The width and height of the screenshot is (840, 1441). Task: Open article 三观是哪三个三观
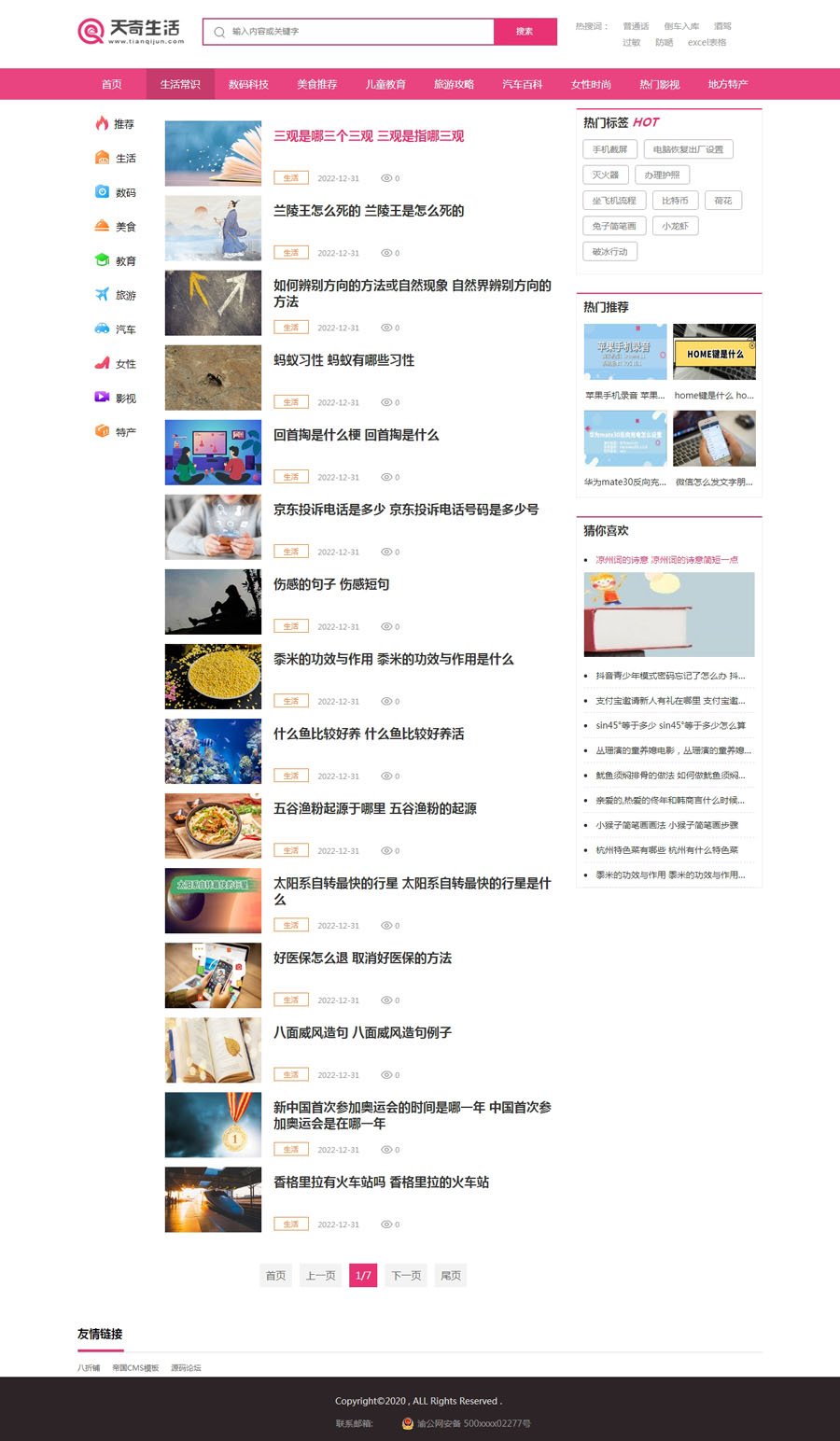tap(368, 136)
